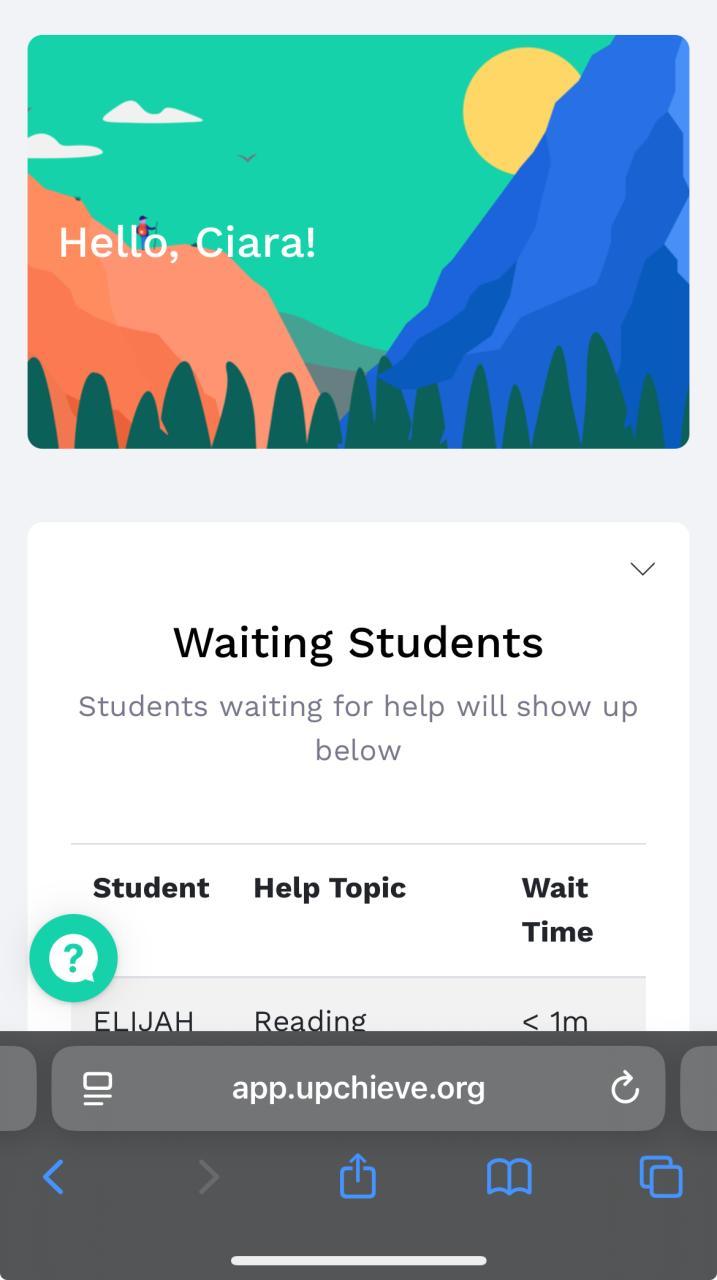Open page format options in address bar

pos(97,1088)
